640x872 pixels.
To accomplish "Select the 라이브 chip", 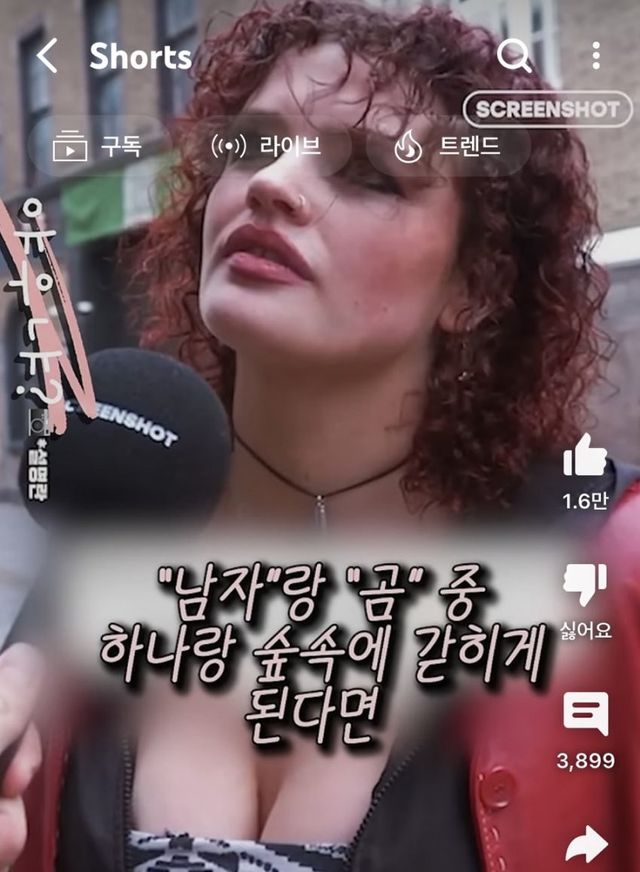I will pyautogui.click(x=267, y=148).
